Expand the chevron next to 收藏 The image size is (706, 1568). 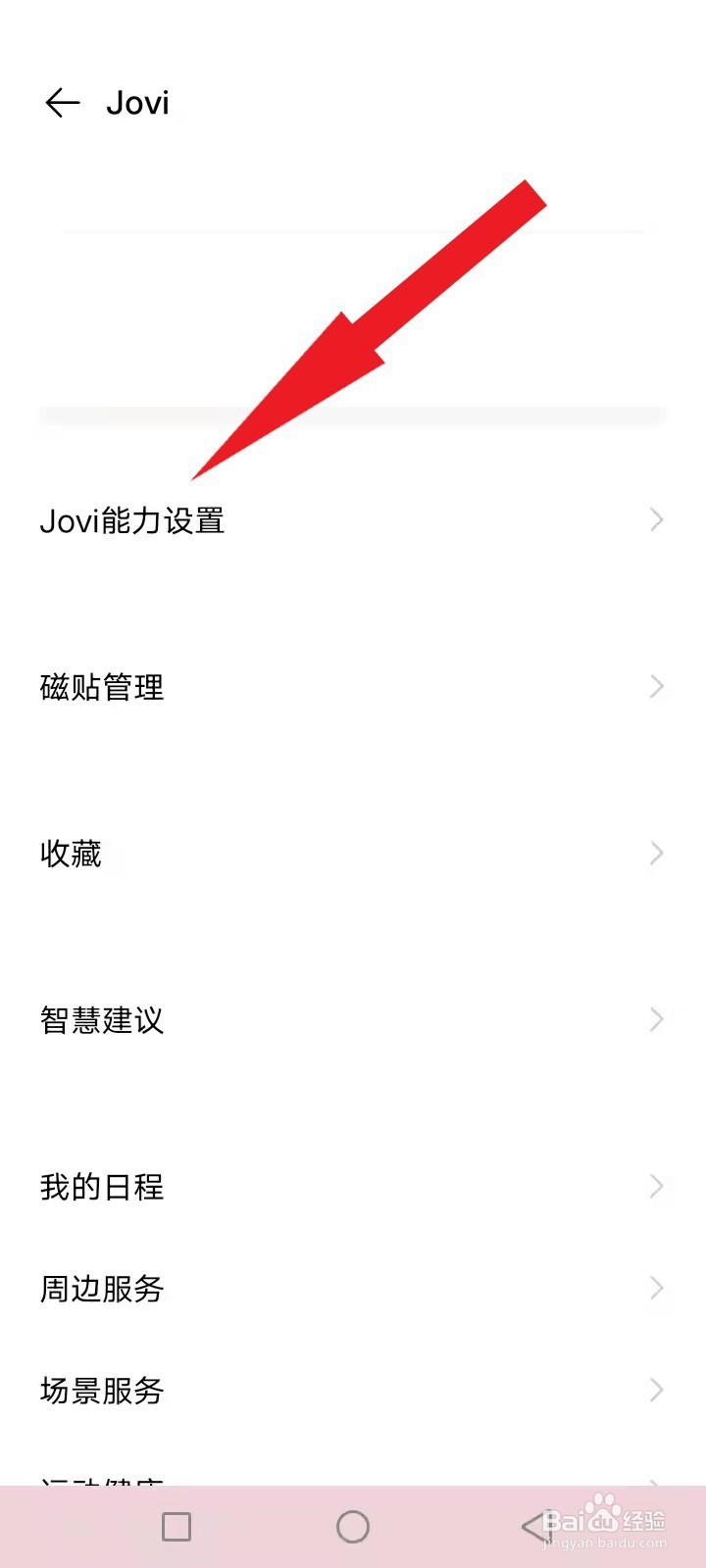tap(655, 853)
